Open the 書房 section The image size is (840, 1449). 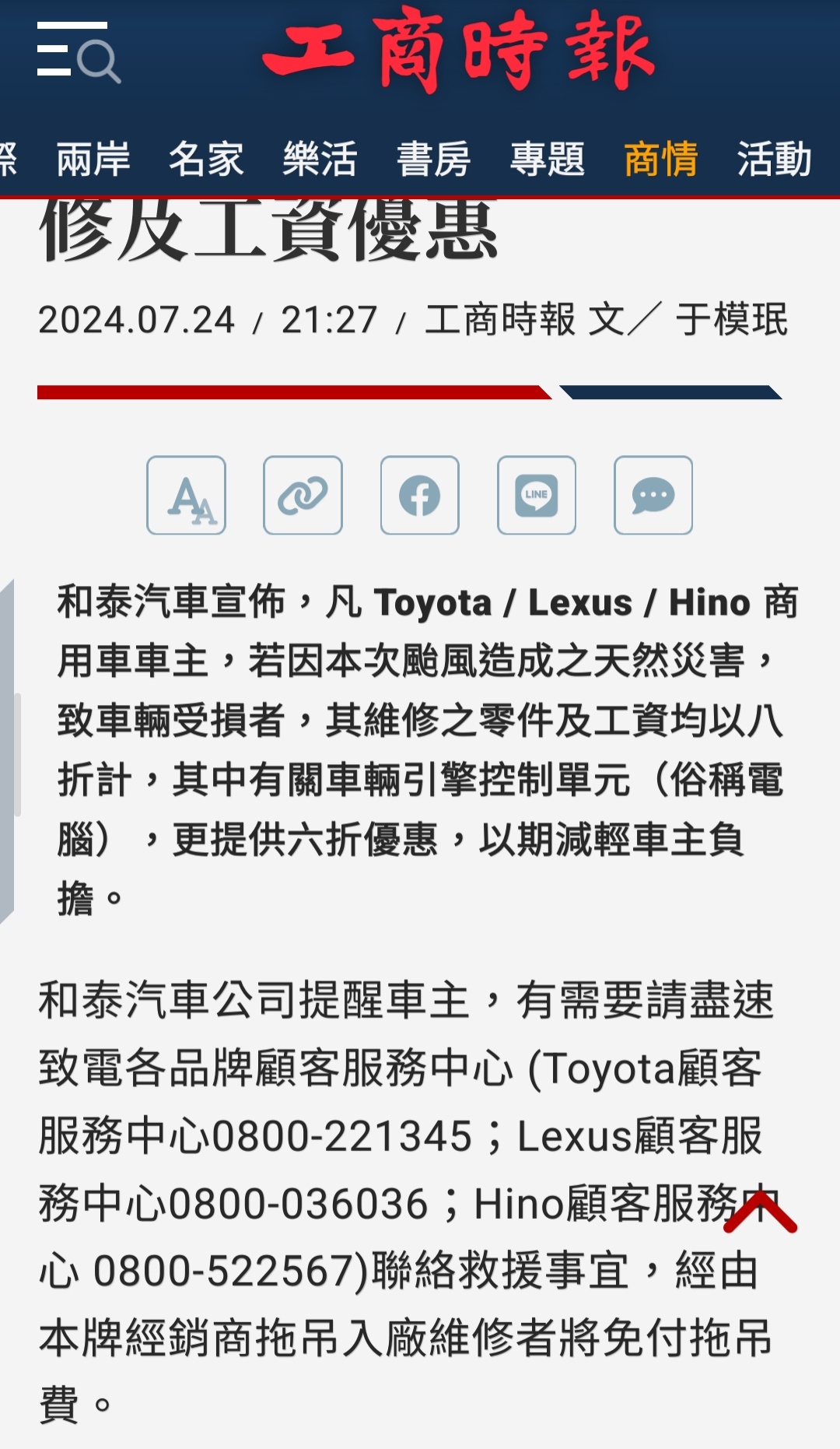433,159
